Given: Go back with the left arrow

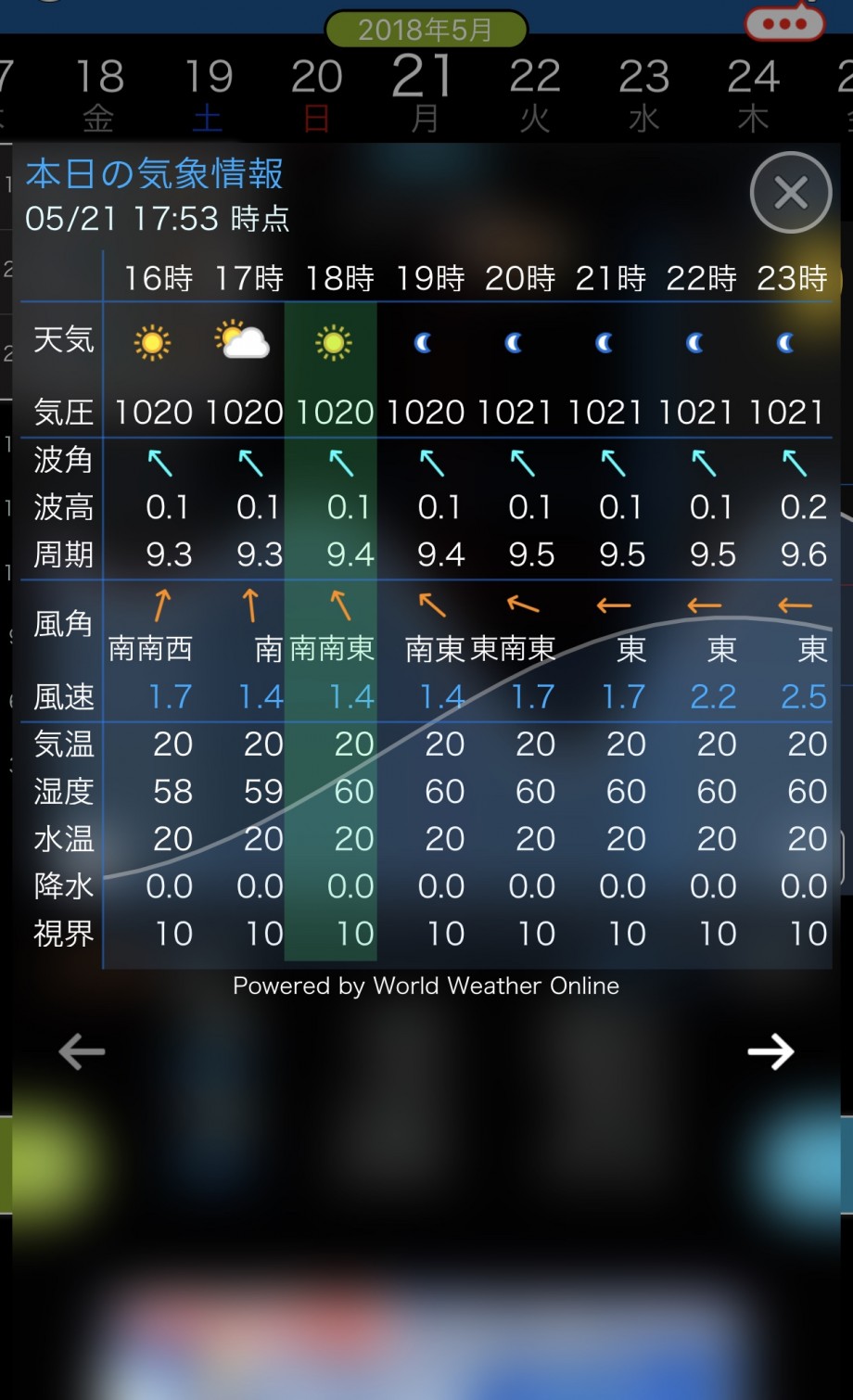Looking at the screenshot, I should click(82, 1051).
